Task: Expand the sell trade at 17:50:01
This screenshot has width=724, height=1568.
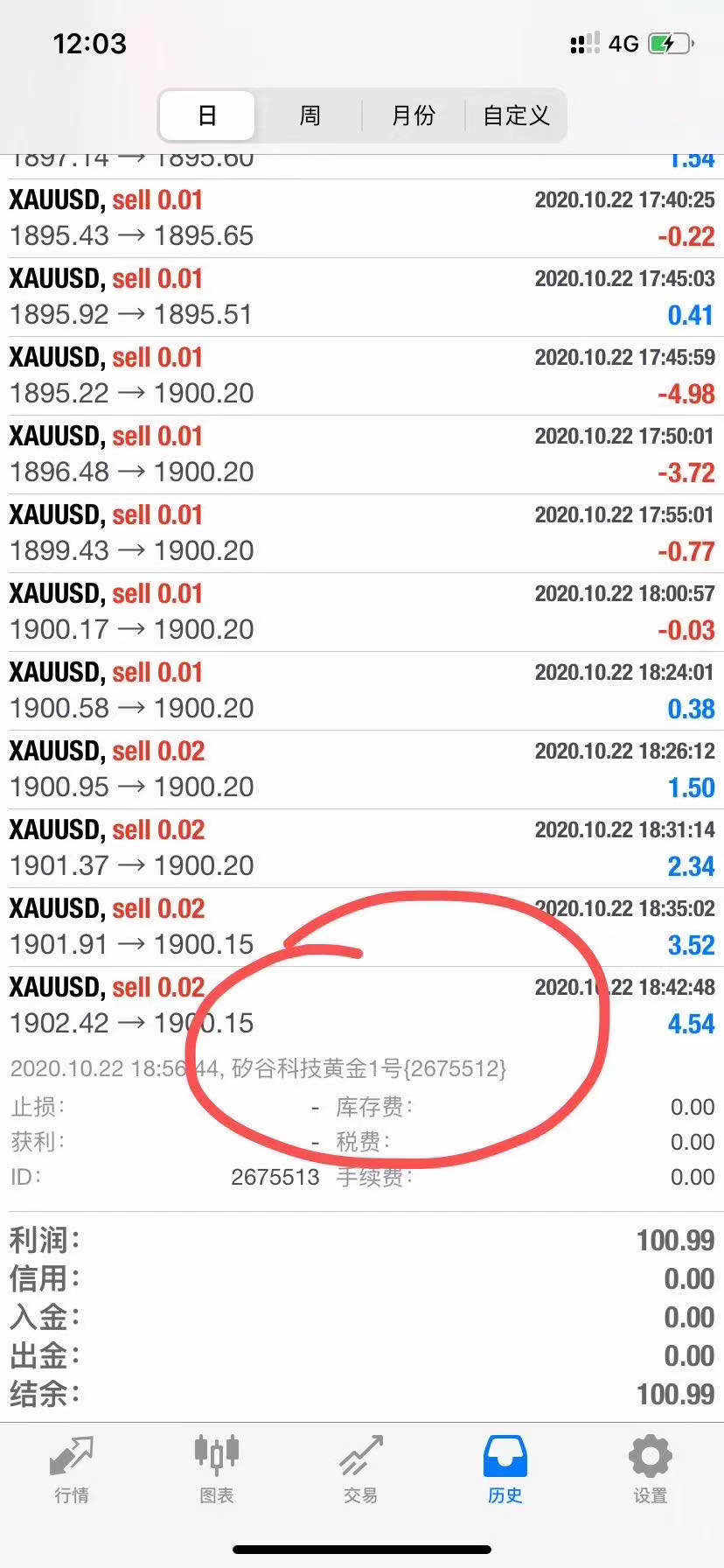Action: [x=362, y=455]
